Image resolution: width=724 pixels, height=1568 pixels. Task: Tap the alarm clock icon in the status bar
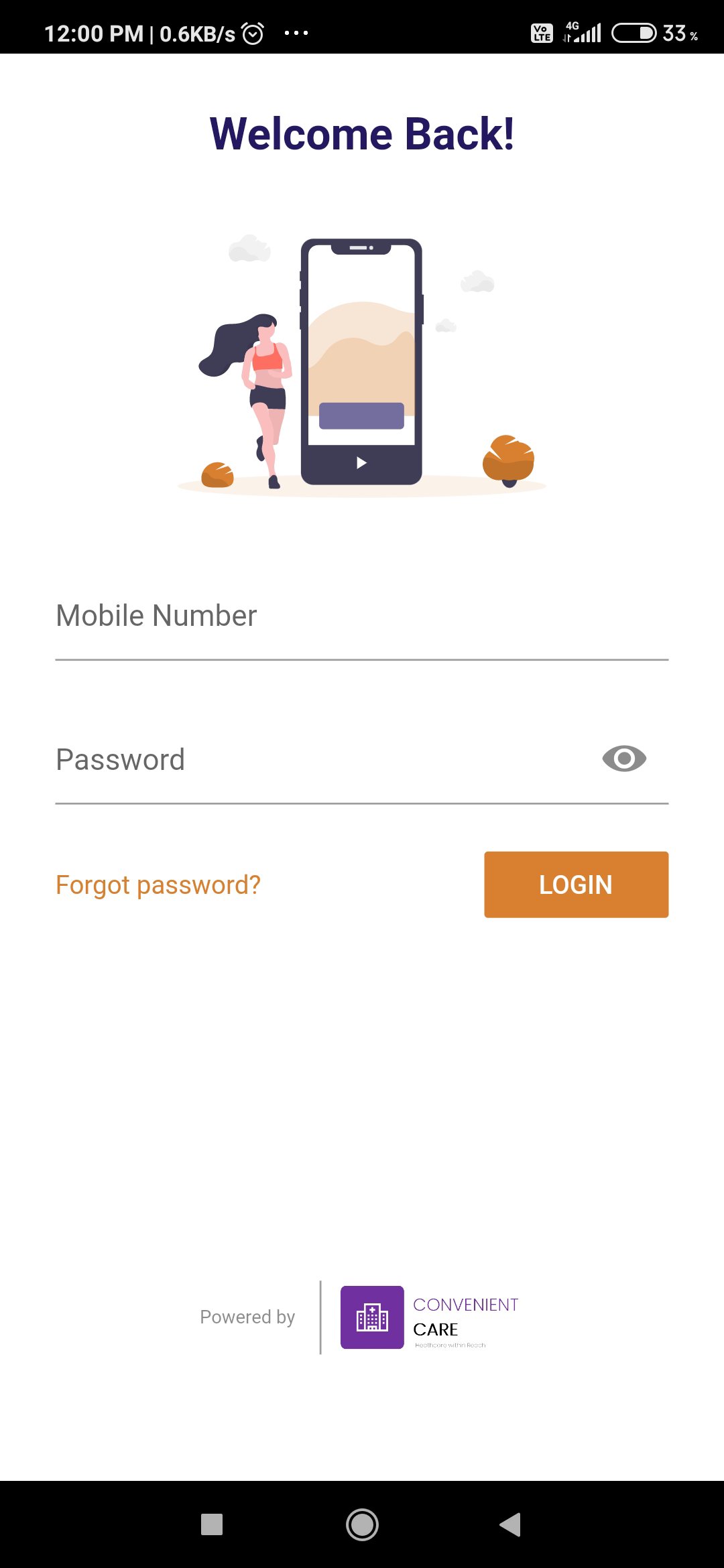click(255, 32)
